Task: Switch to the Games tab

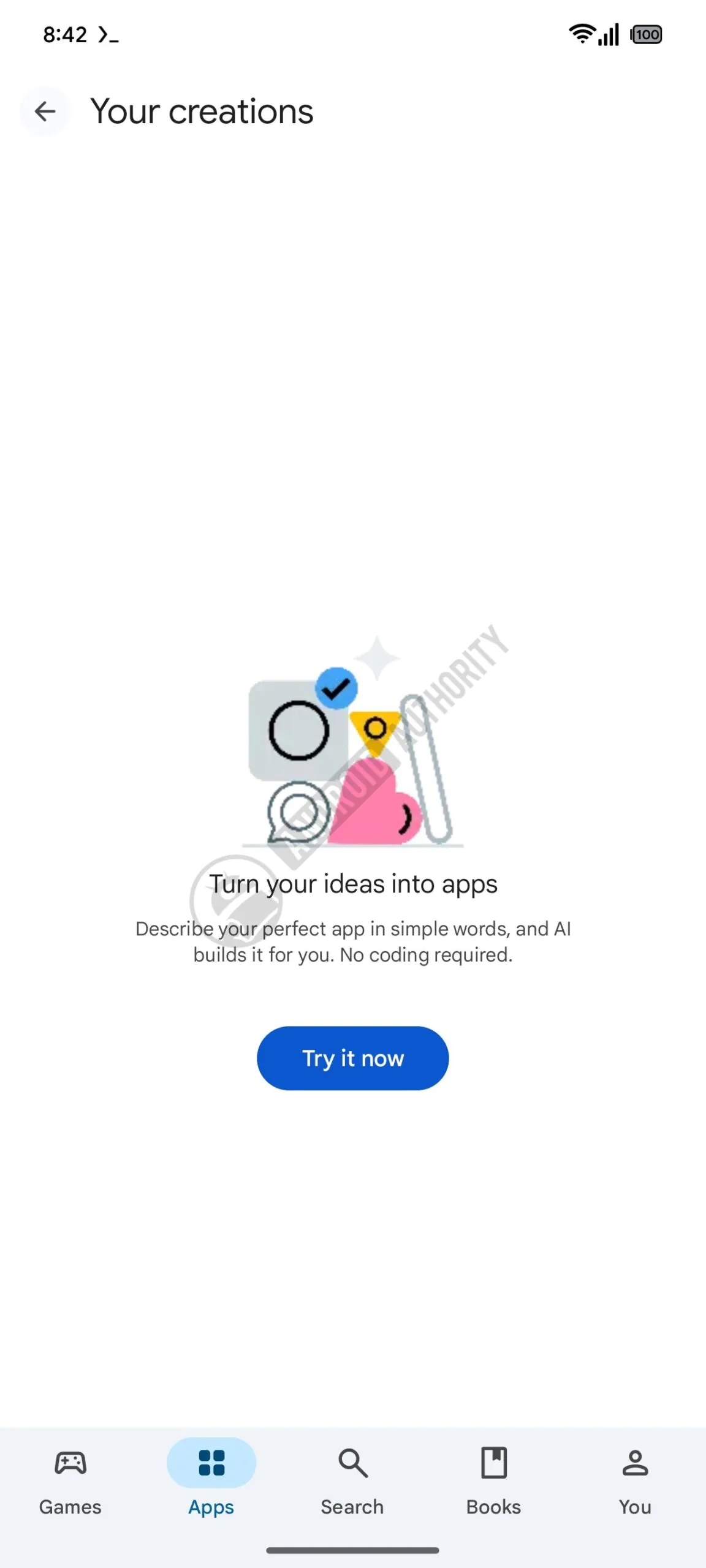Action: 70,1480
